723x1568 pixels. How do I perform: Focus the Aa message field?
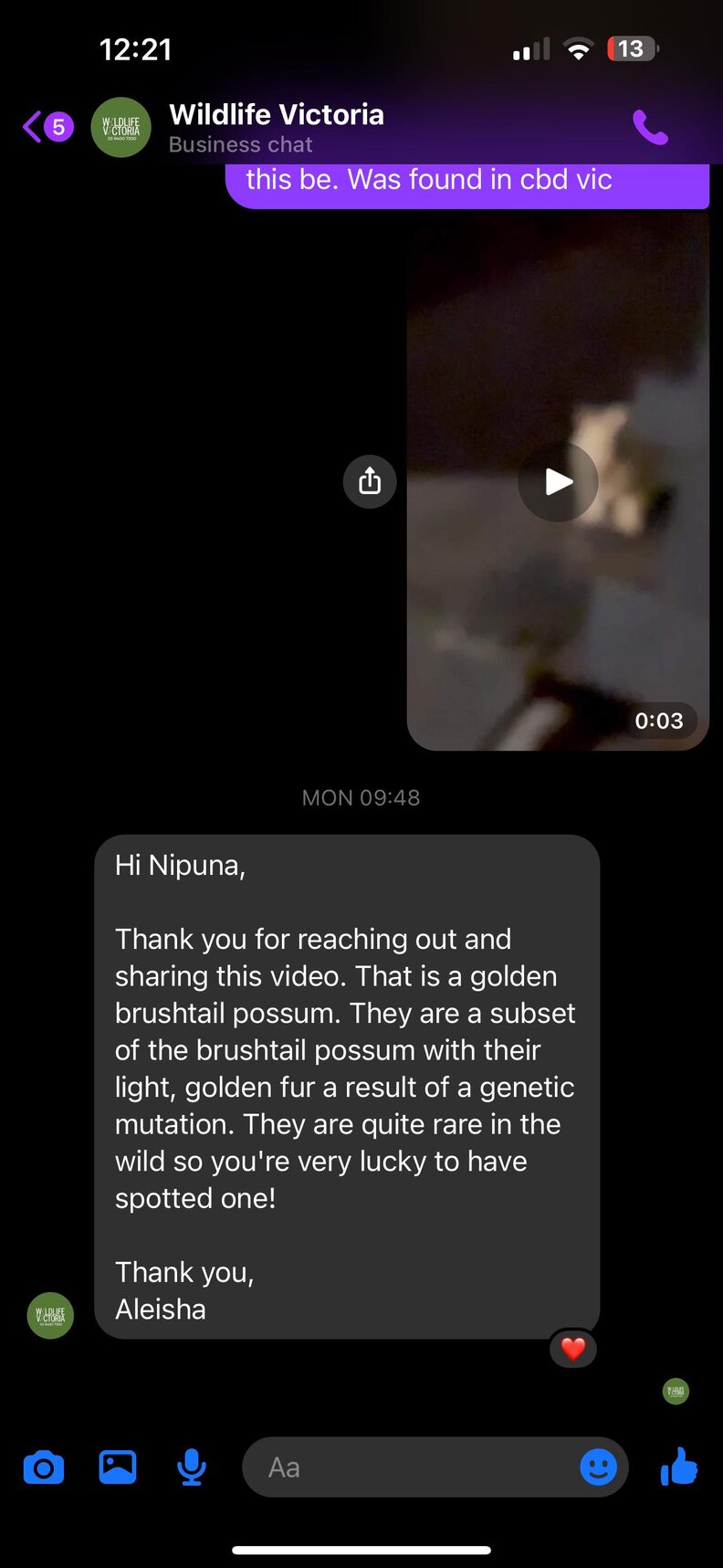coord(411,1468)
